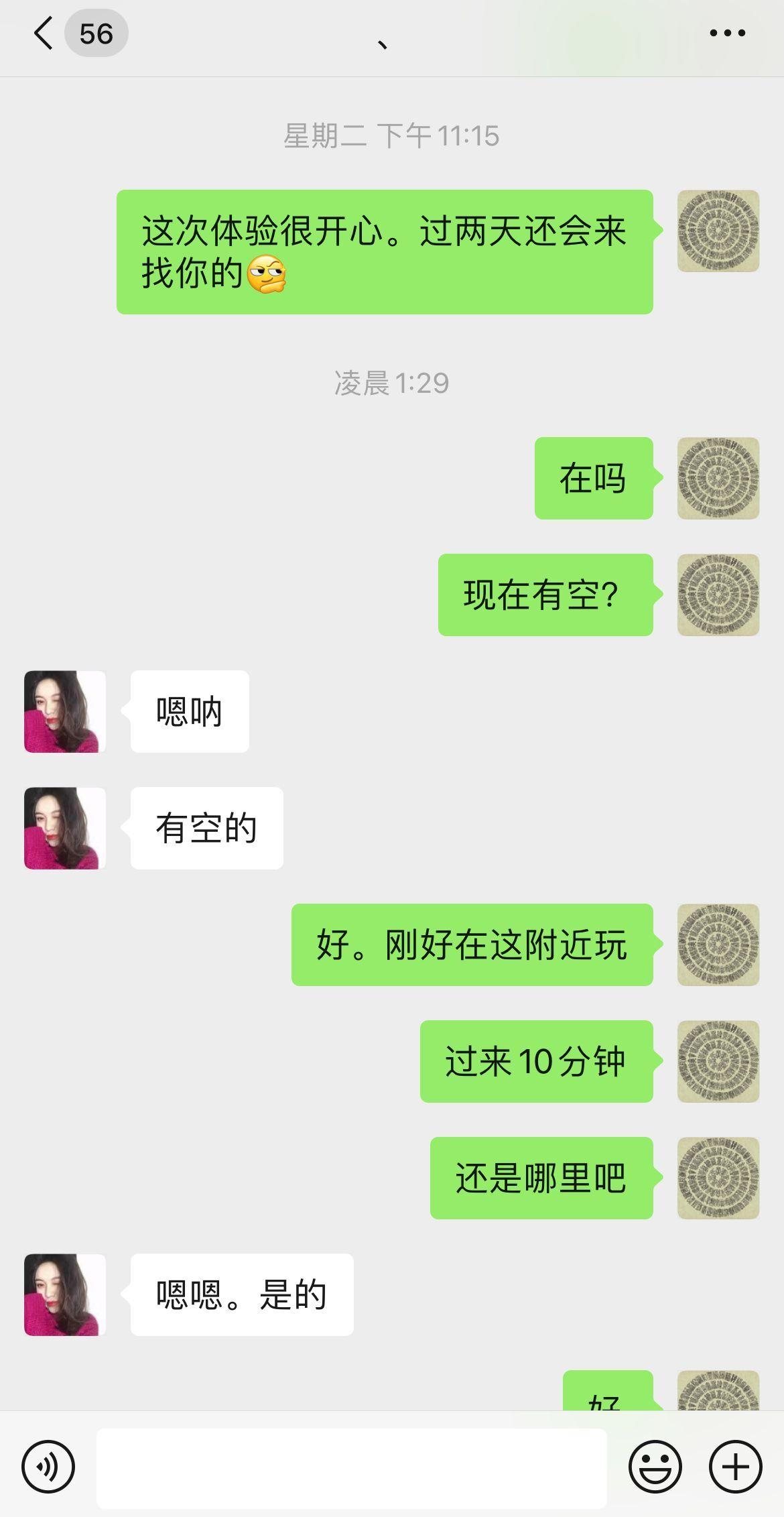This screenshot has width=784, height=1517.
Task: Tap your circular-pattern avatar beside 在吗
Action: (x=718, y=478)
